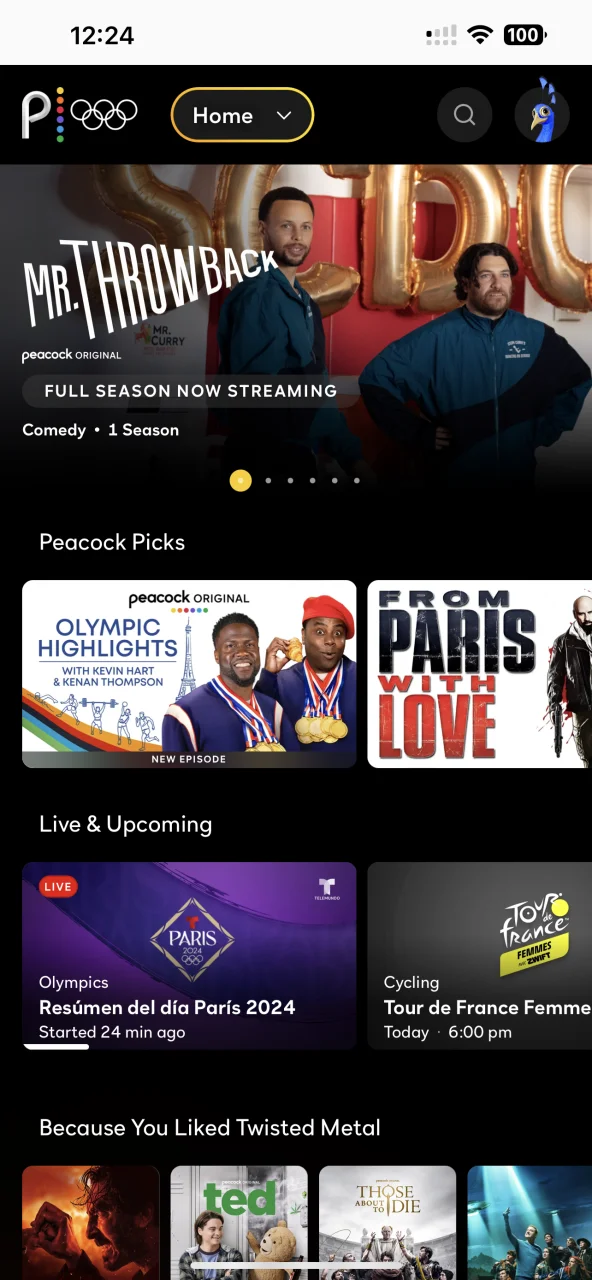The image size is (592, 1280).
Task: Tap the Peacock Olympics logo
Action: 80,114
